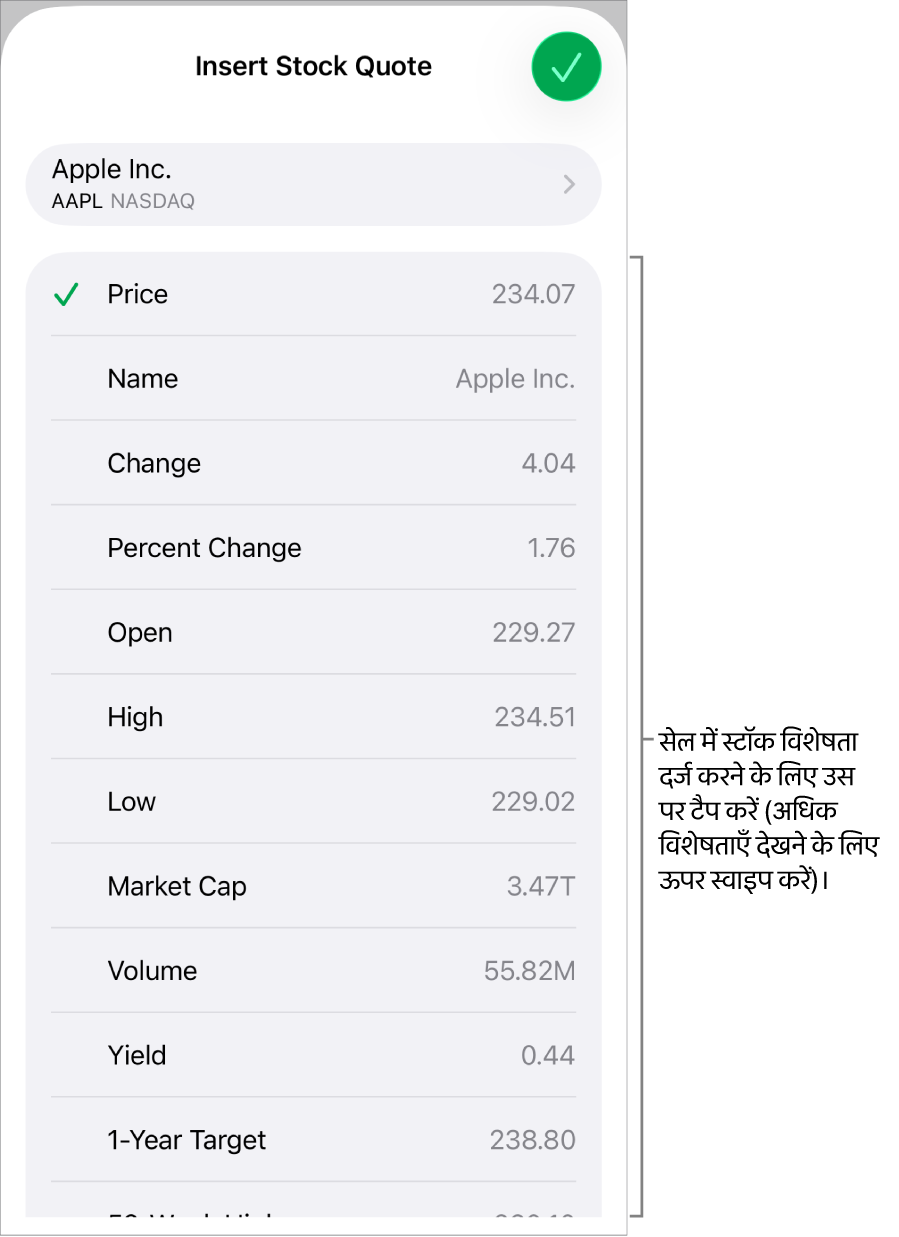899x1237 pixels.
Task: Pick the Market Cap attribute
Action: pos(313,886)
